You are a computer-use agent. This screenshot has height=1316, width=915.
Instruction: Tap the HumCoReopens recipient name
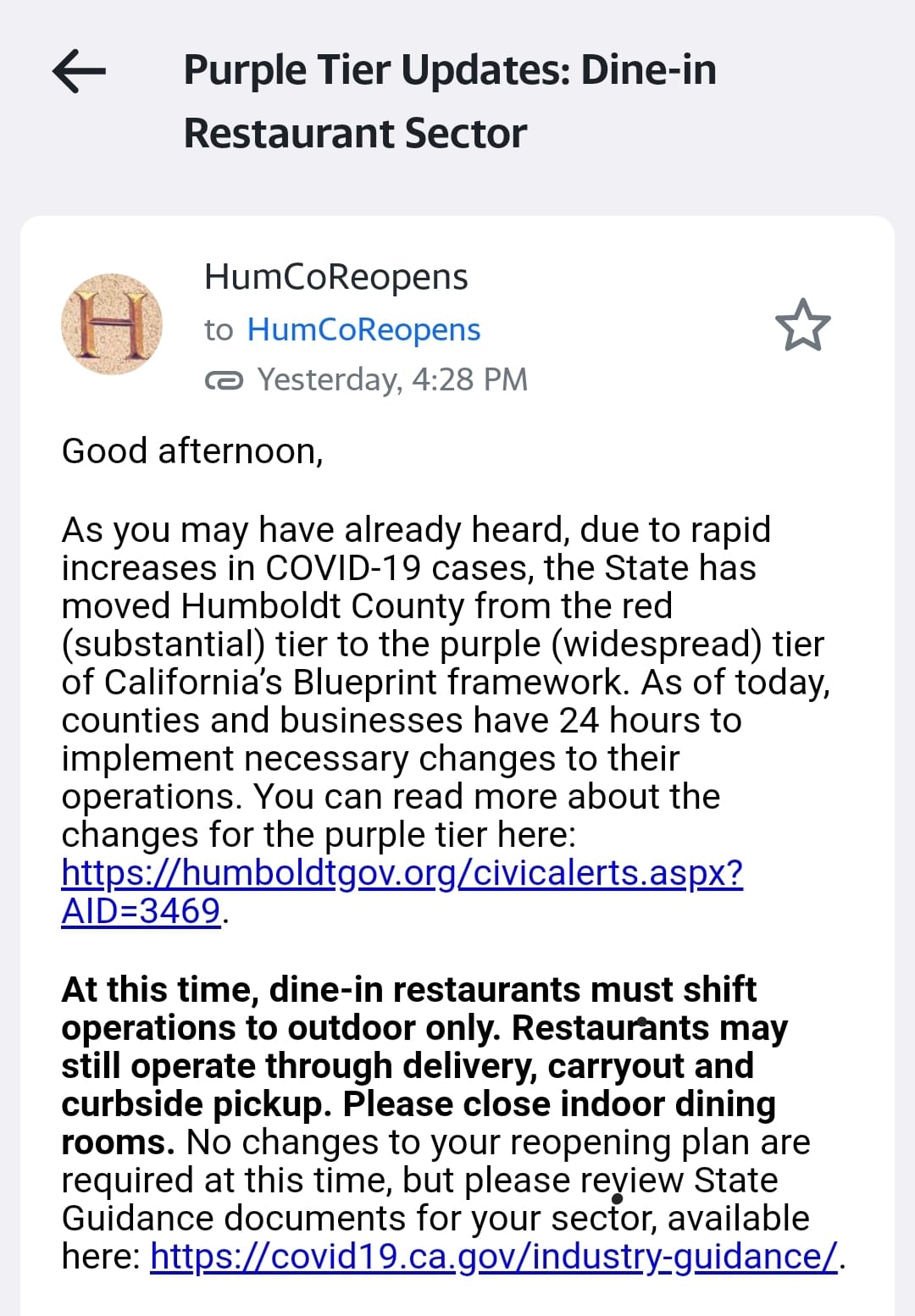point(363,329)
